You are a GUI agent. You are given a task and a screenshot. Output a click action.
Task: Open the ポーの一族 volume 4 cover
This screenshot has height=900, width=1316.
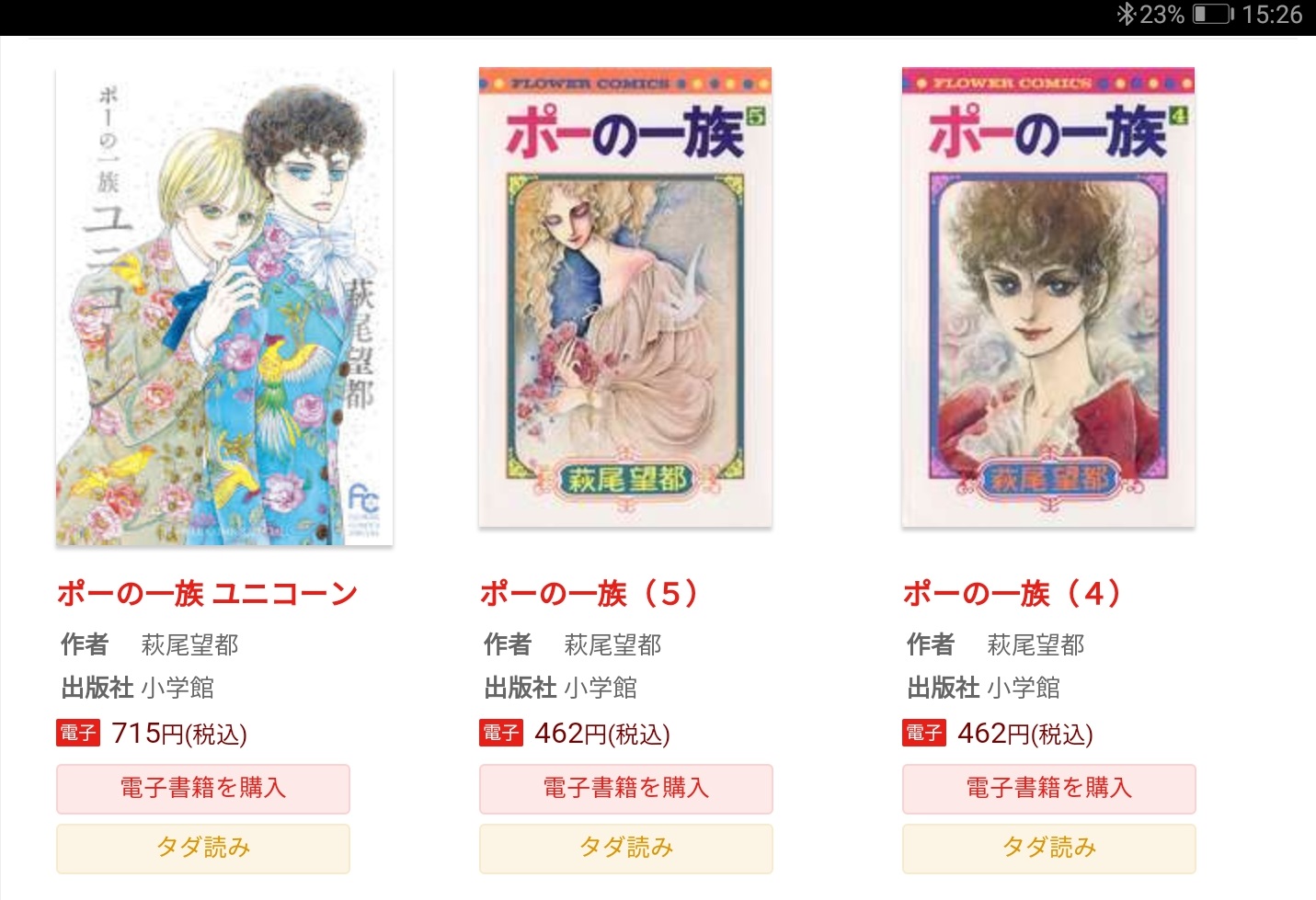click(x=1048, y=297)
